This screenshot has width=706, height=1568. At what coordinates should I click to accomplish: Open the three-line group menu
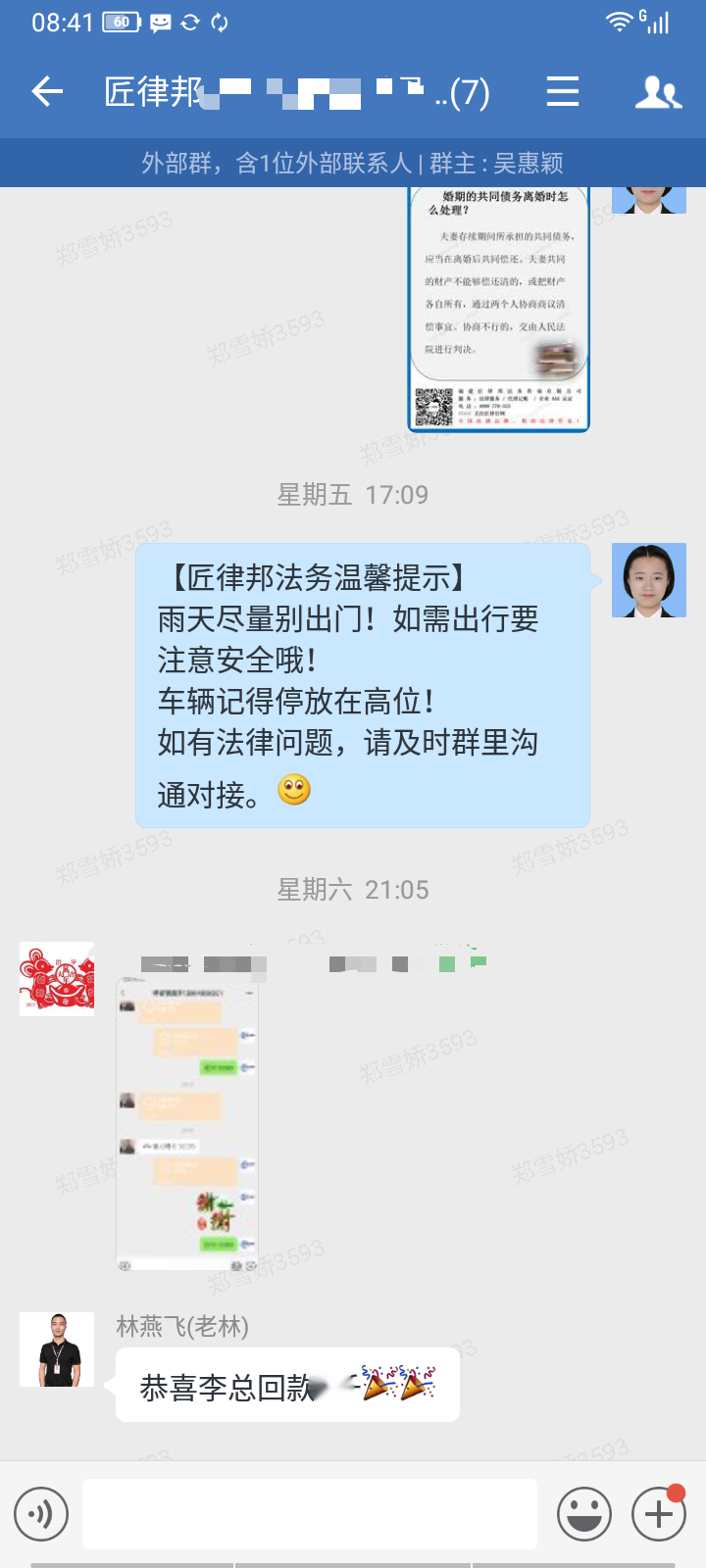pyautogui.click(x=562, y=92)
